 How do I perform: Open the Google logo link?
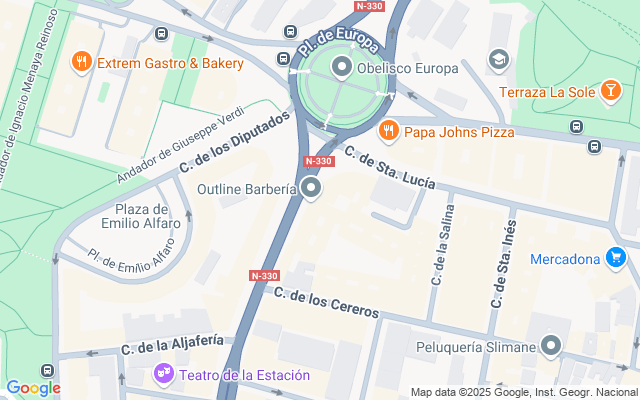pos(33,388)
